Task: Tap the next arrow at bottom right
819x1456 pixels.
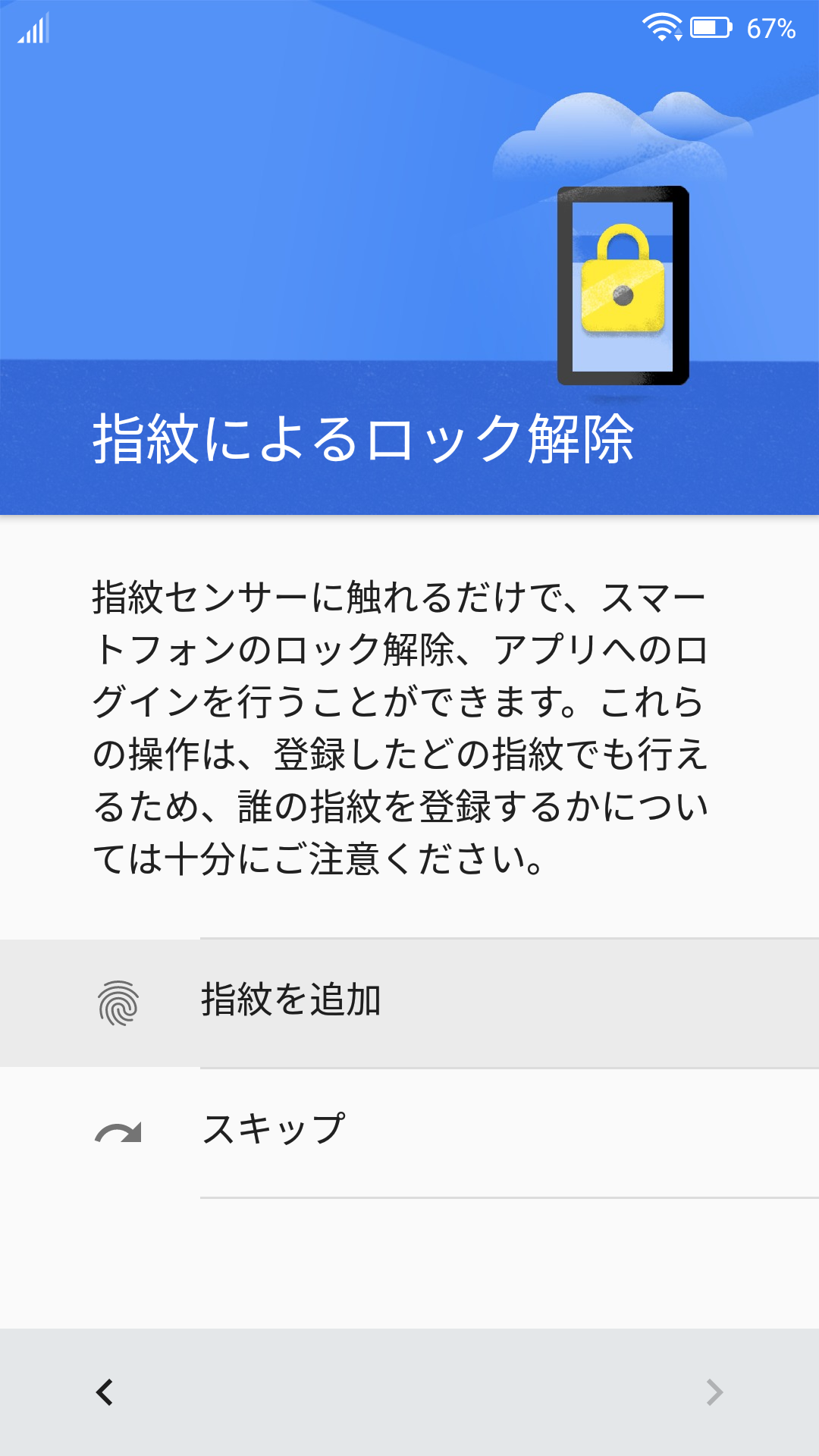Action: coord(714,1392)
